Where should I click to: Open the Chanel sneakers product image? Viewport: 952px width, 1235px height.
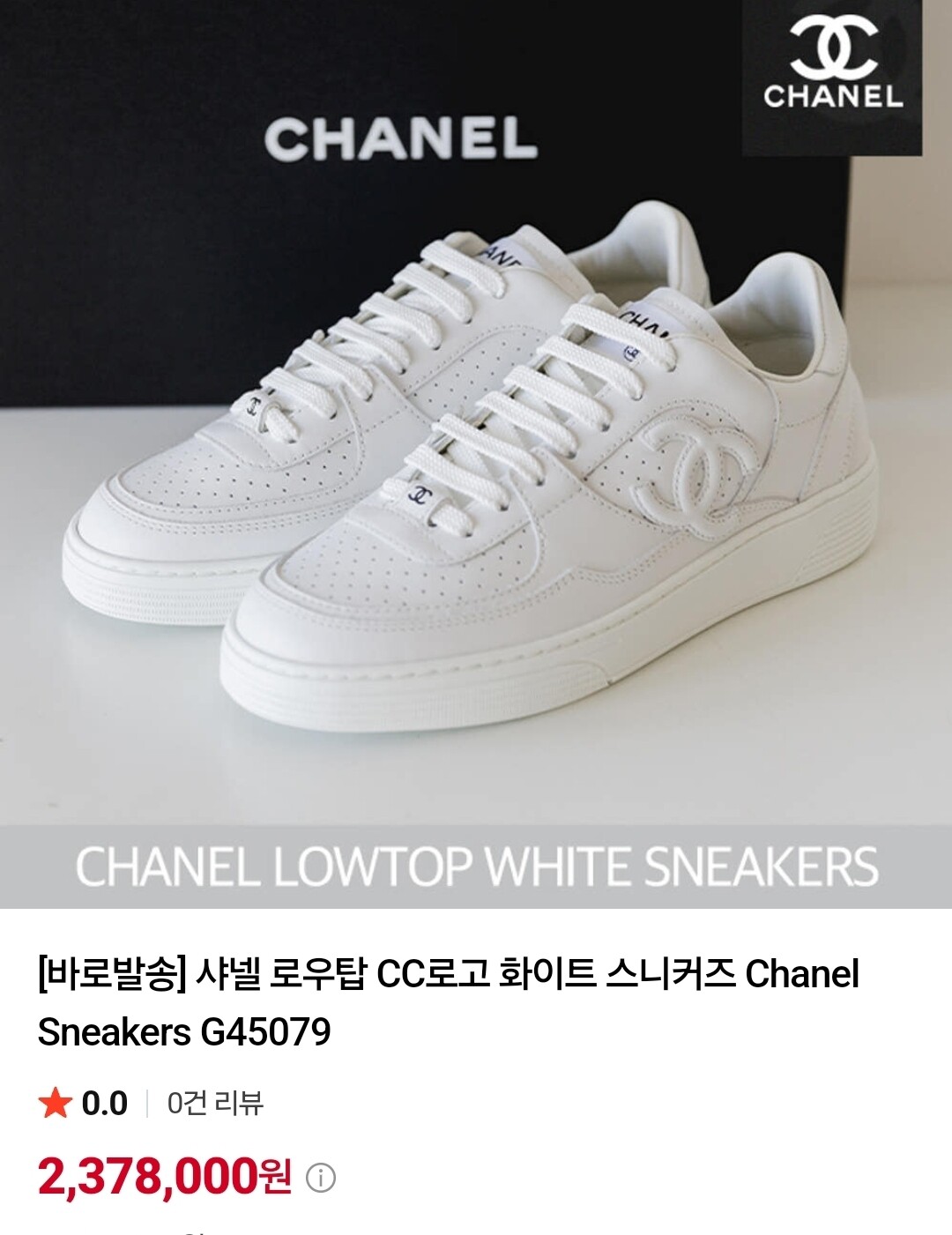(476, 454)
